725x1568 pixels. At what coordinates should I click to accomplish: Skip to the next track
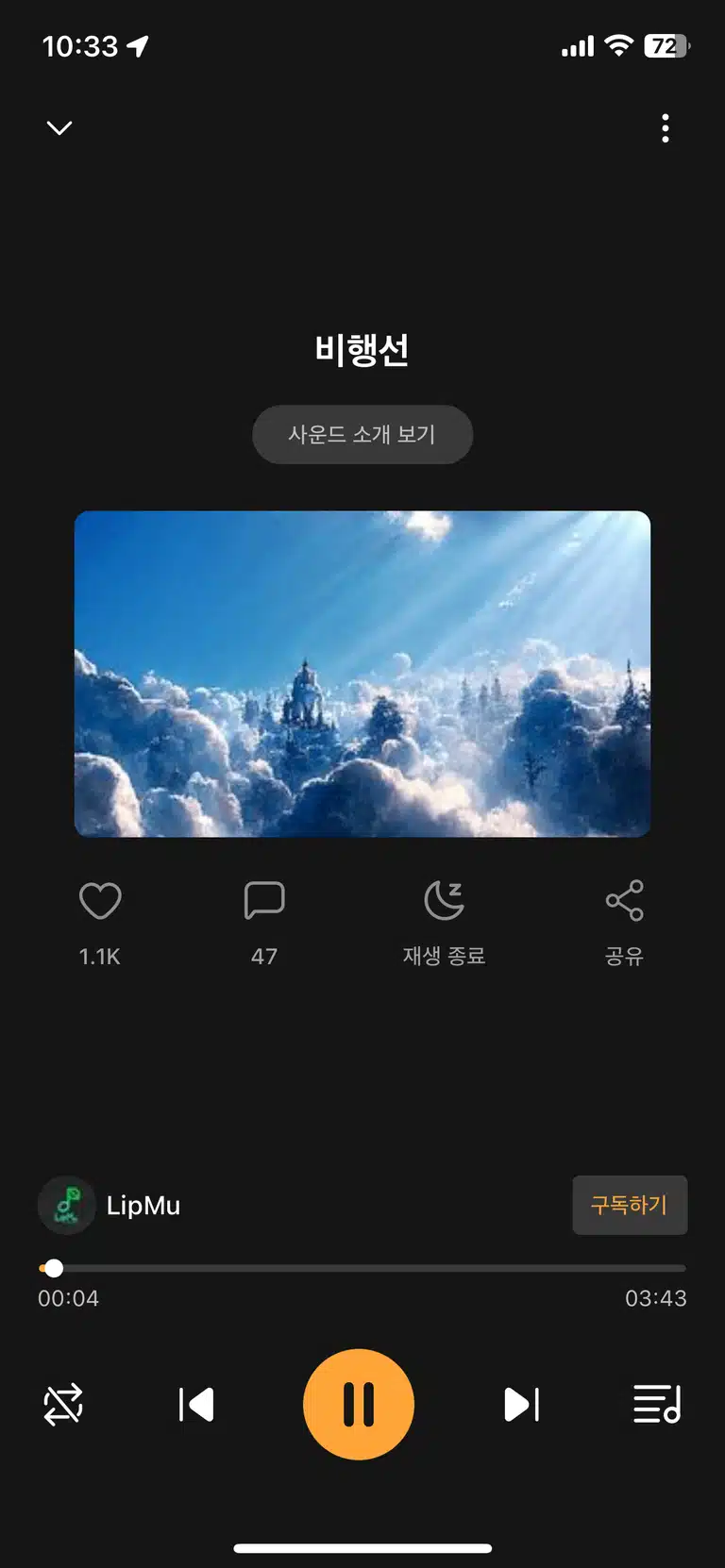point(521,1405)
